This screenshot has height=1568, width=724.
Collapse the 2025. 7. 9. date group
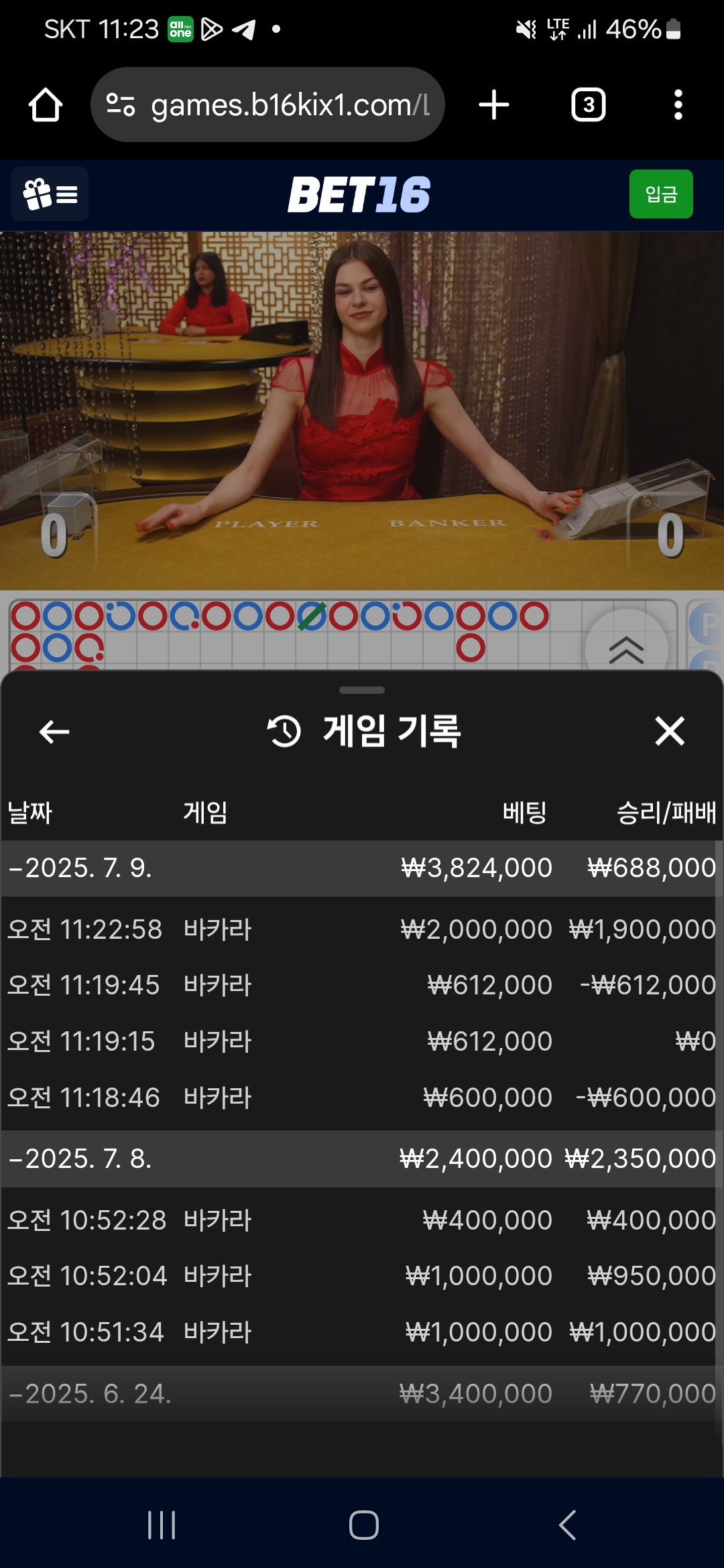(80, 868)
